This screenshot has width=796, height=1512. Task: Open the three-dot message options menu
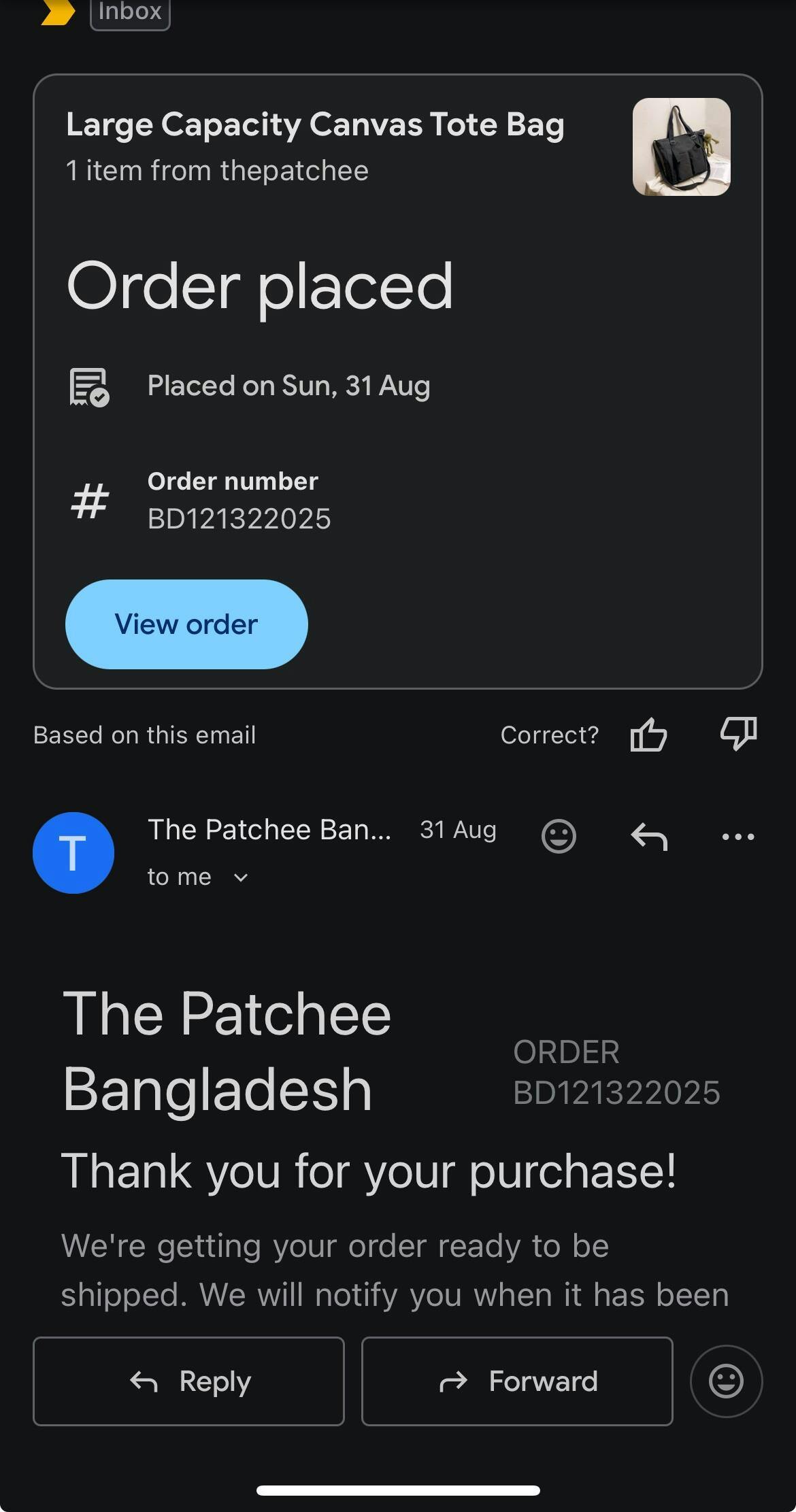[x=738, y=837]
